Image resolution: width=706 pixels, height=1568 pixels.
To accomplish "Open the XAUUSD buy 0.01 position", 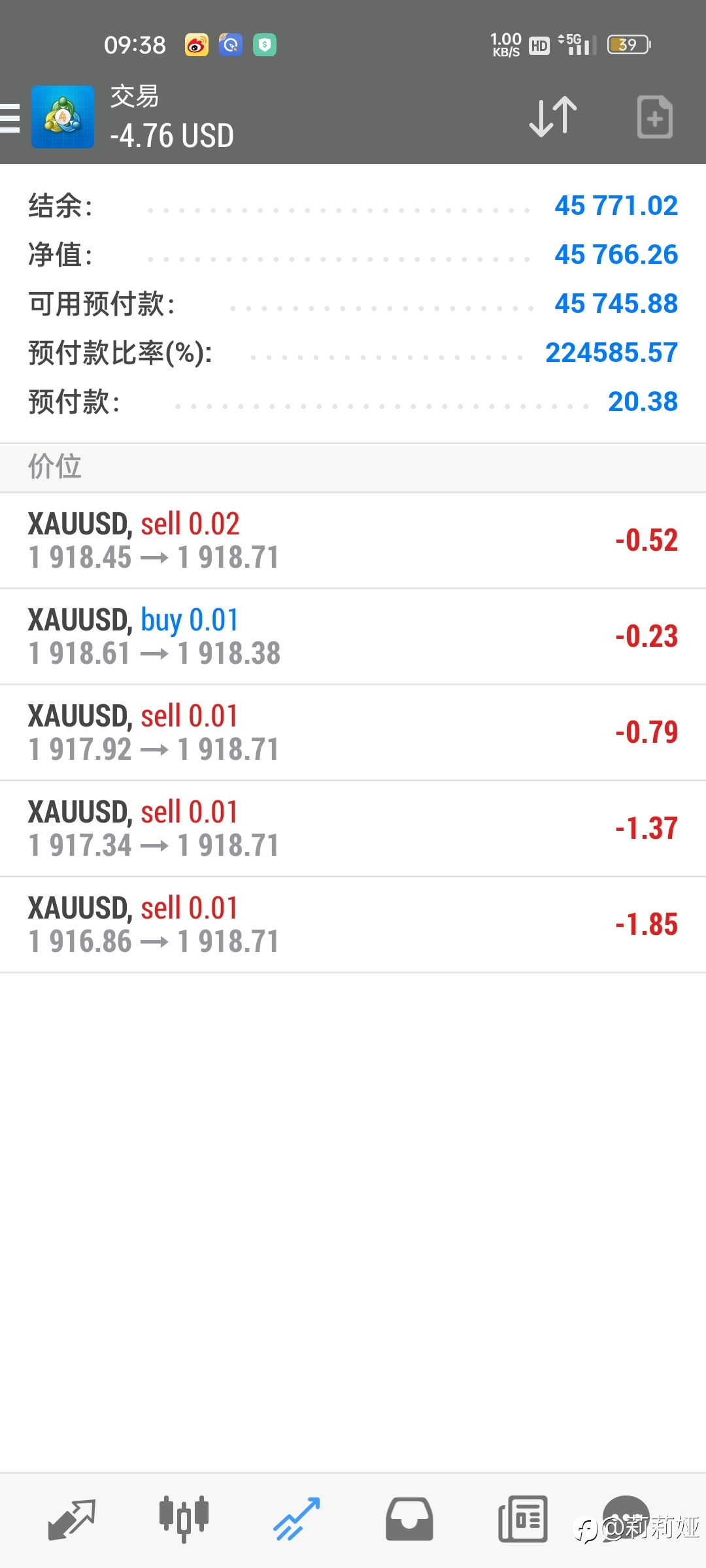I will pyautogui.click(x=353, y=637).
